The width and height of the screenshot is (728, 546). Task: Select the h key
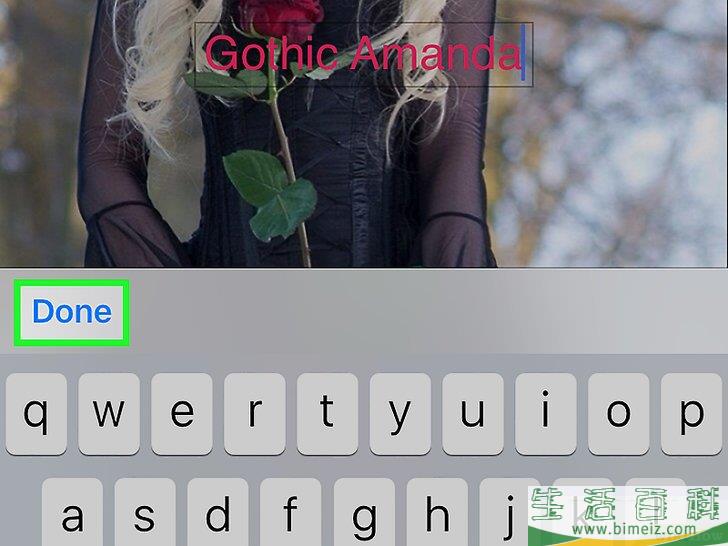437,515
